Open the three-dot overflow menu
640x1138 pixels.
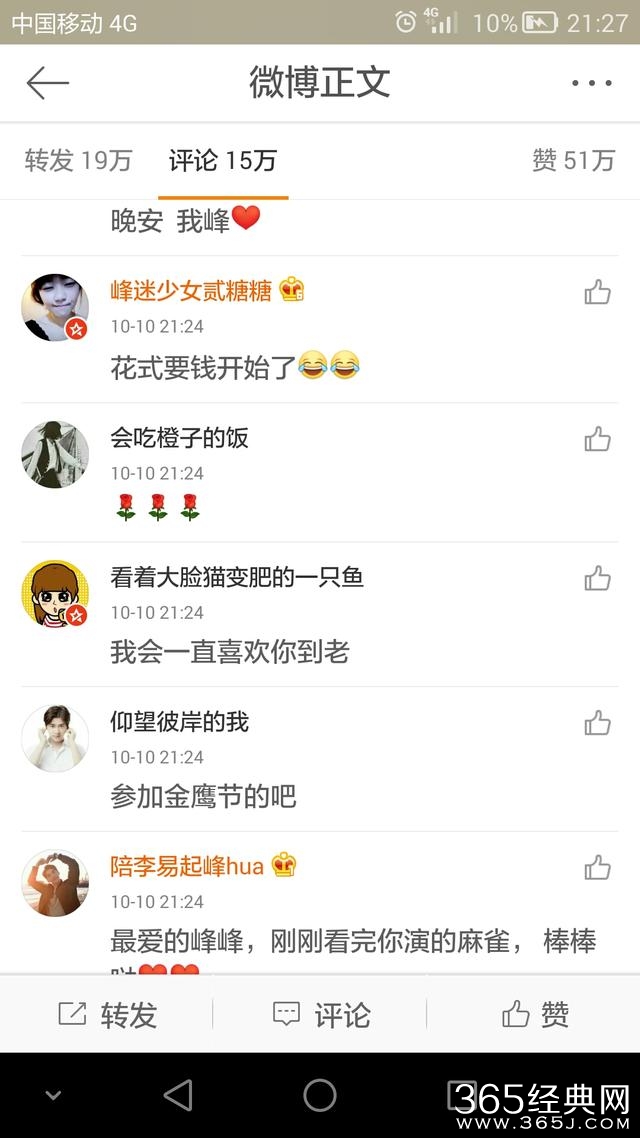(x=591, y=83)
